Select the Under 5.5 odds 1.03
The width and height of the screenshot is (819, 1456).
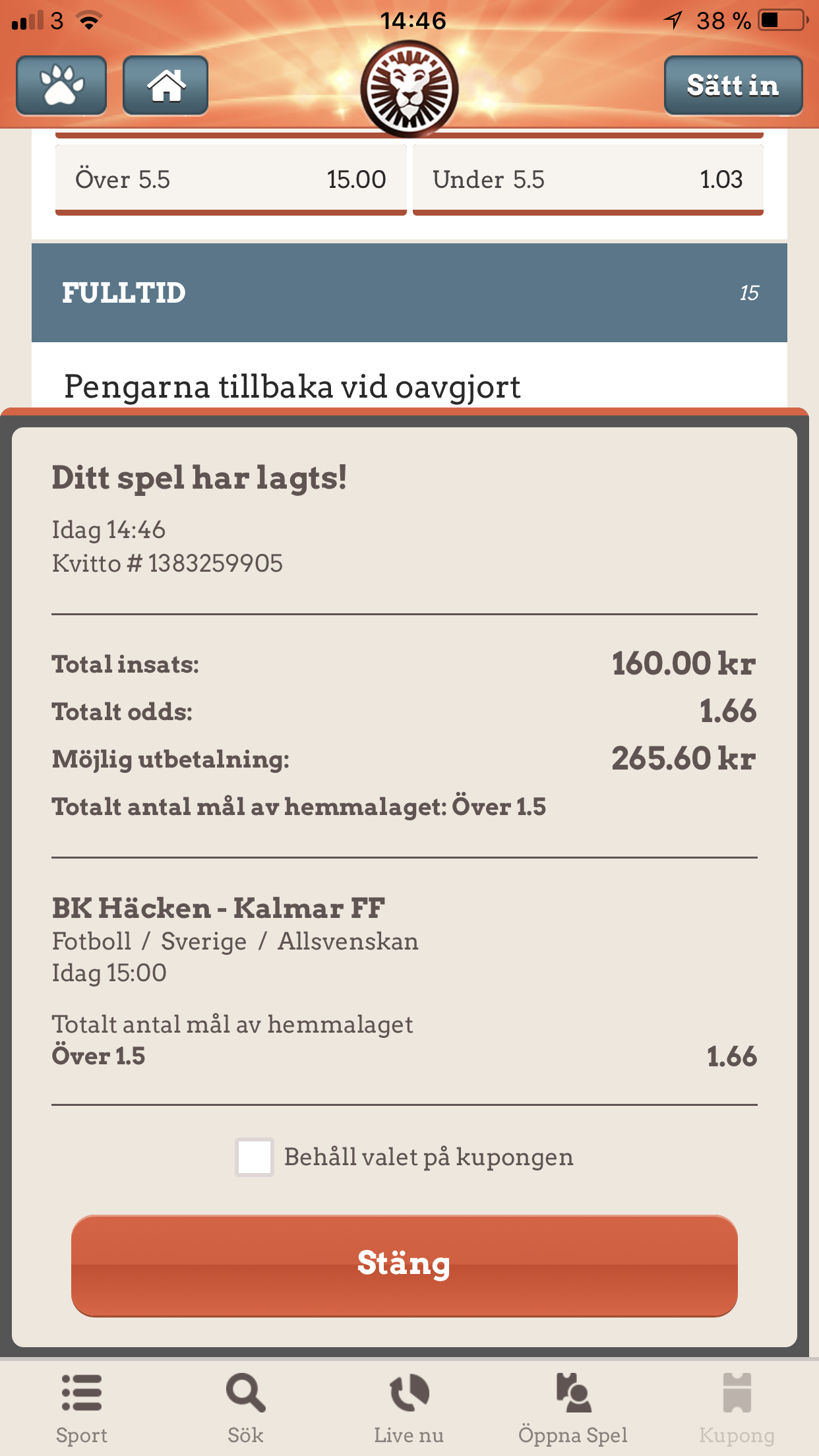(x=588, y=179)
